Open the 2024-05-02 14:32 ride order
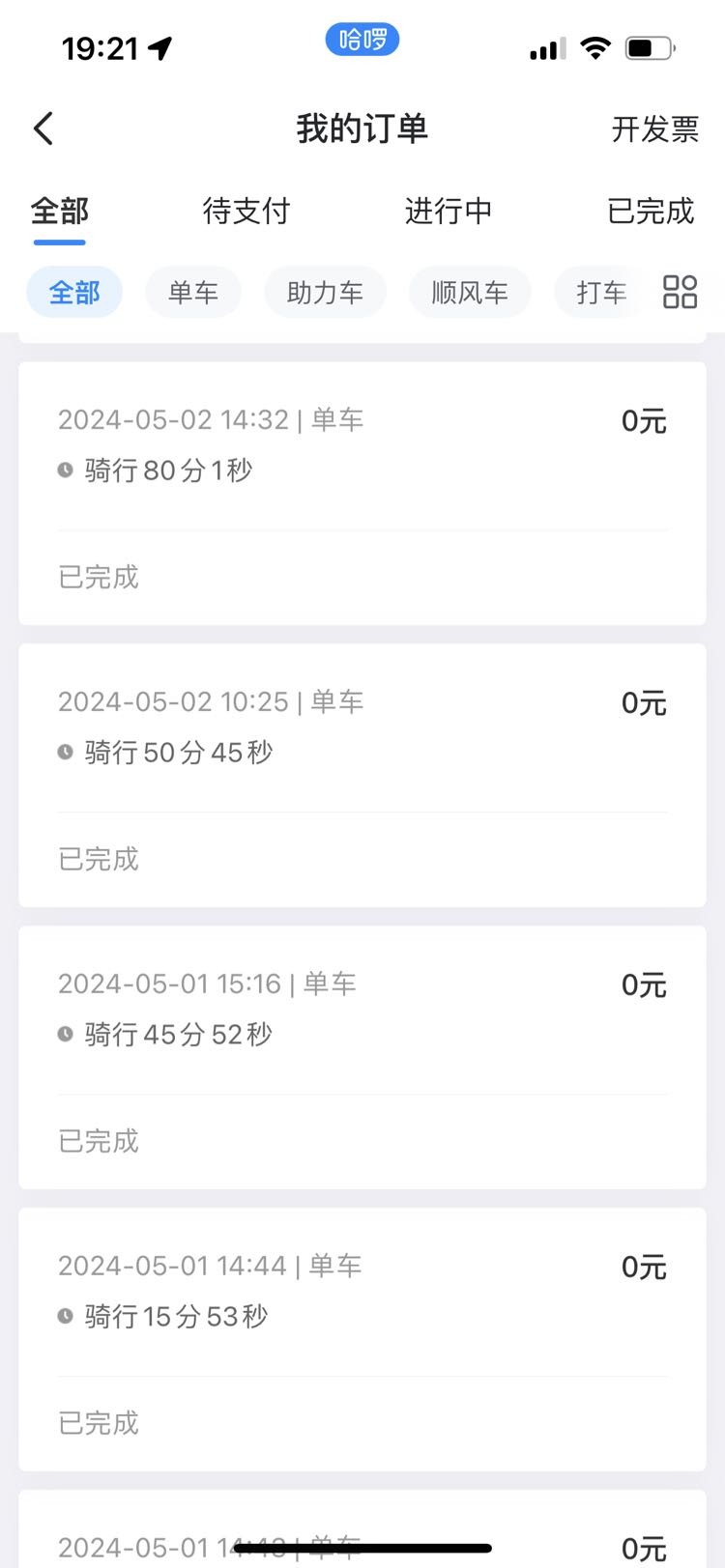This screenshot has height=1568, width=725. pyautogui.click(x=362, y=494)
